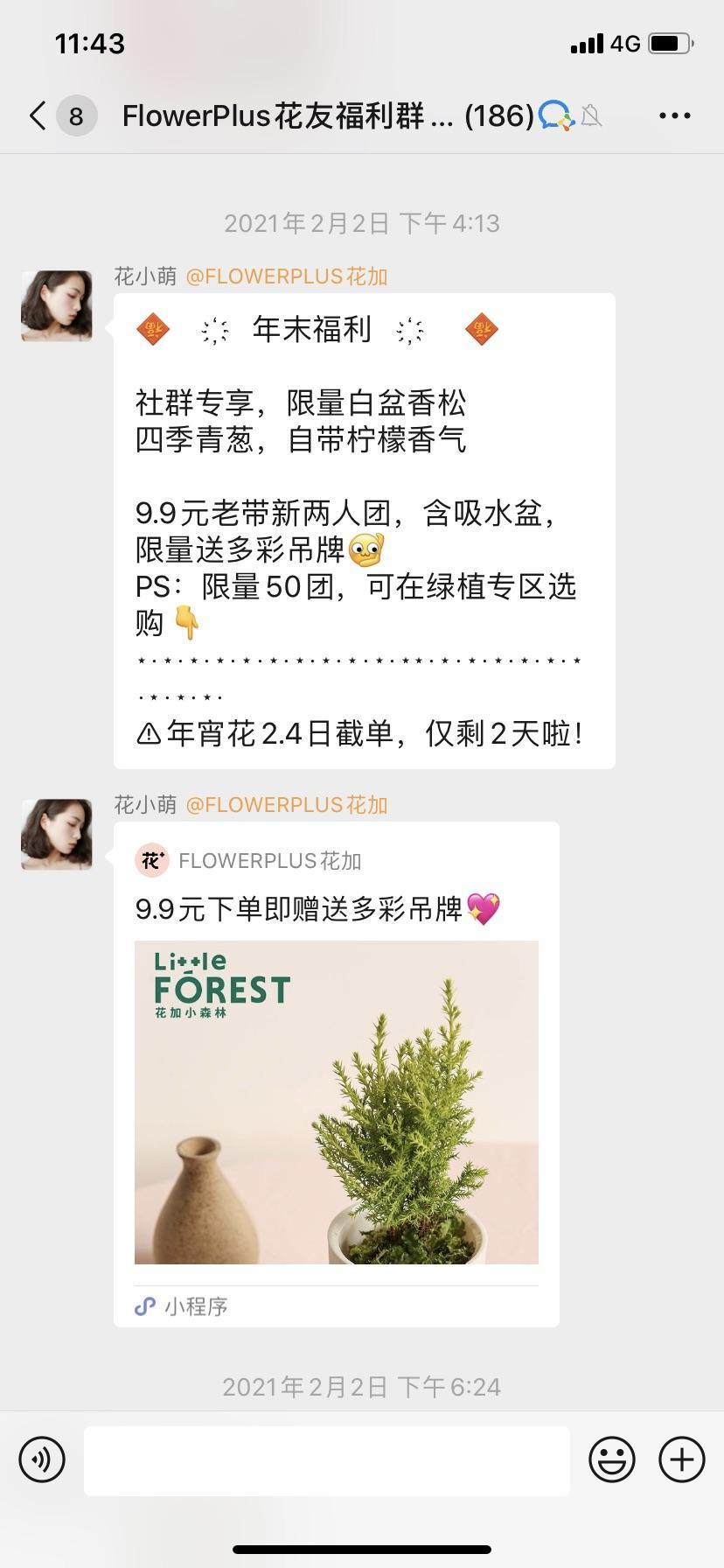Tap the Little Forest plant photo
The height and width of the screenshot is (1568, 724).
tap(336, 1101)
